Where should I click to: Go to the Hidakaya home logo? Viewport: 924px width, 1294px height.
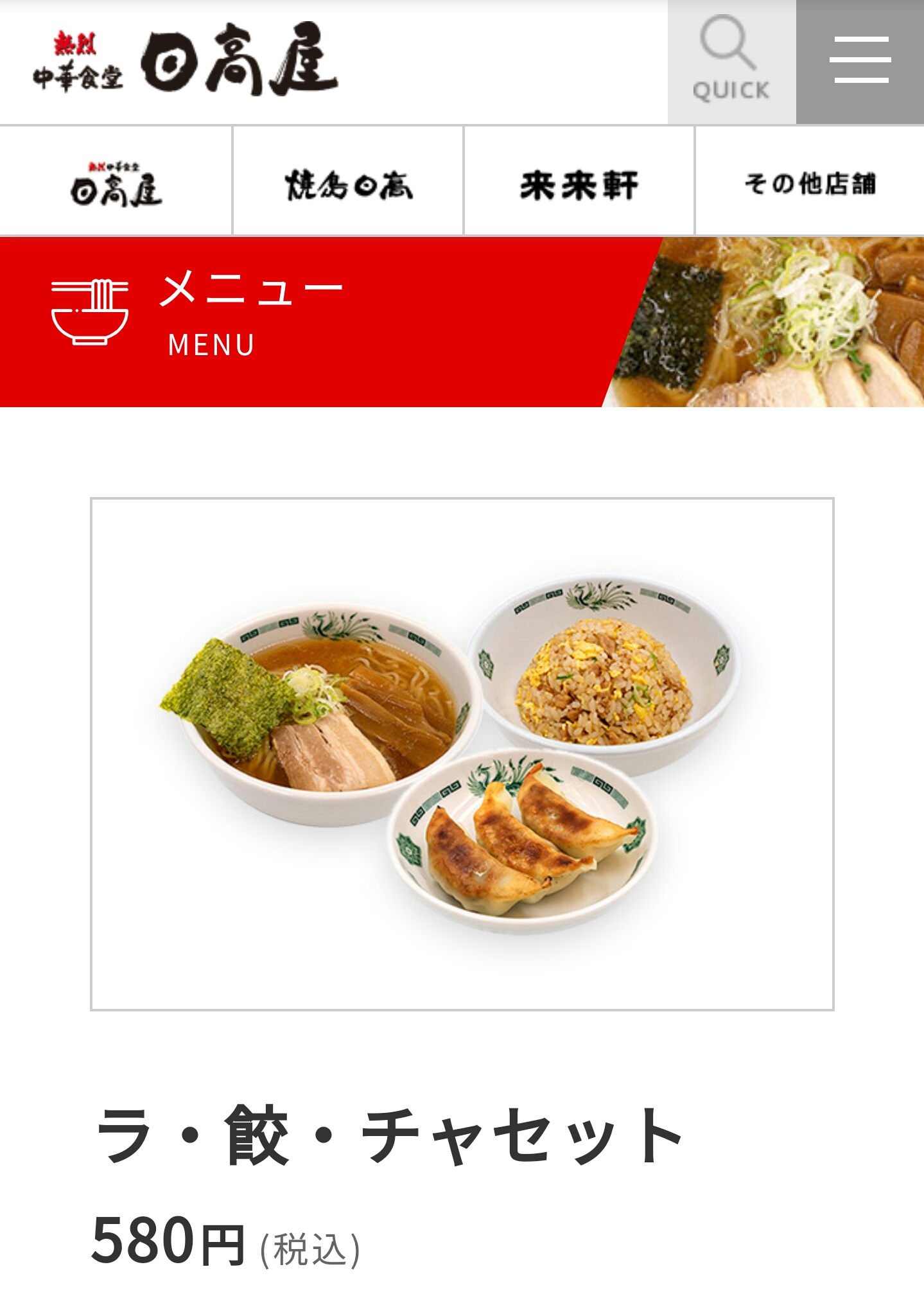tap(186, 60)
